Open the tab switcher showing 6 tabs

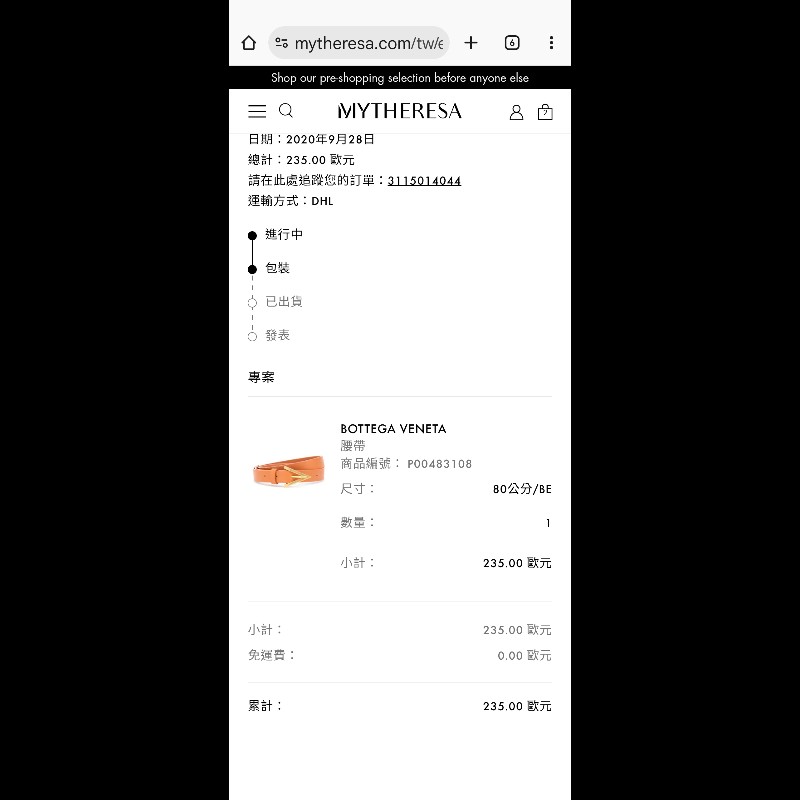pyautogui.click(x=512, y=43)
